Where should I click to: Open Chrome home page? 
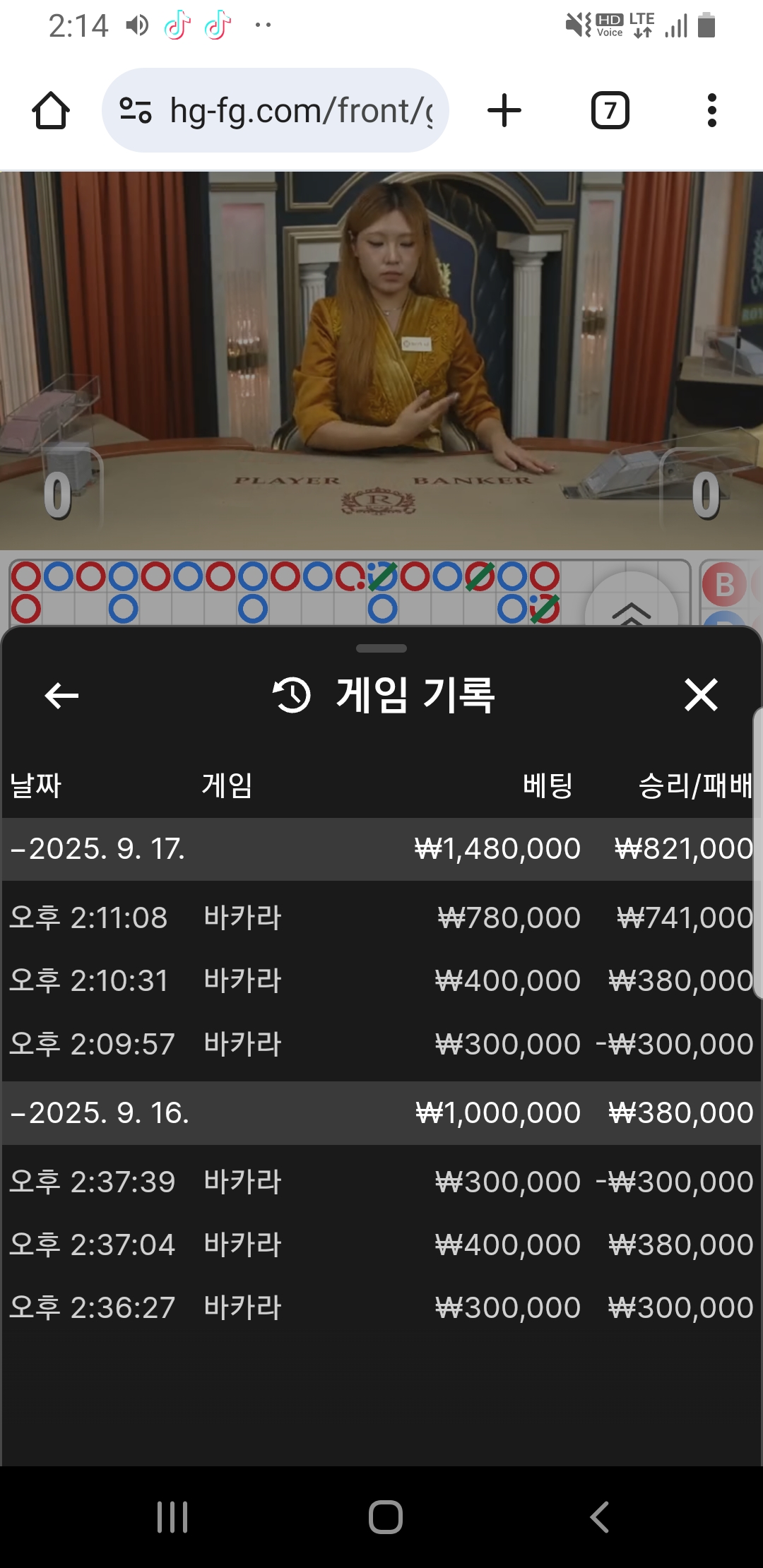(x=51, y=111)
